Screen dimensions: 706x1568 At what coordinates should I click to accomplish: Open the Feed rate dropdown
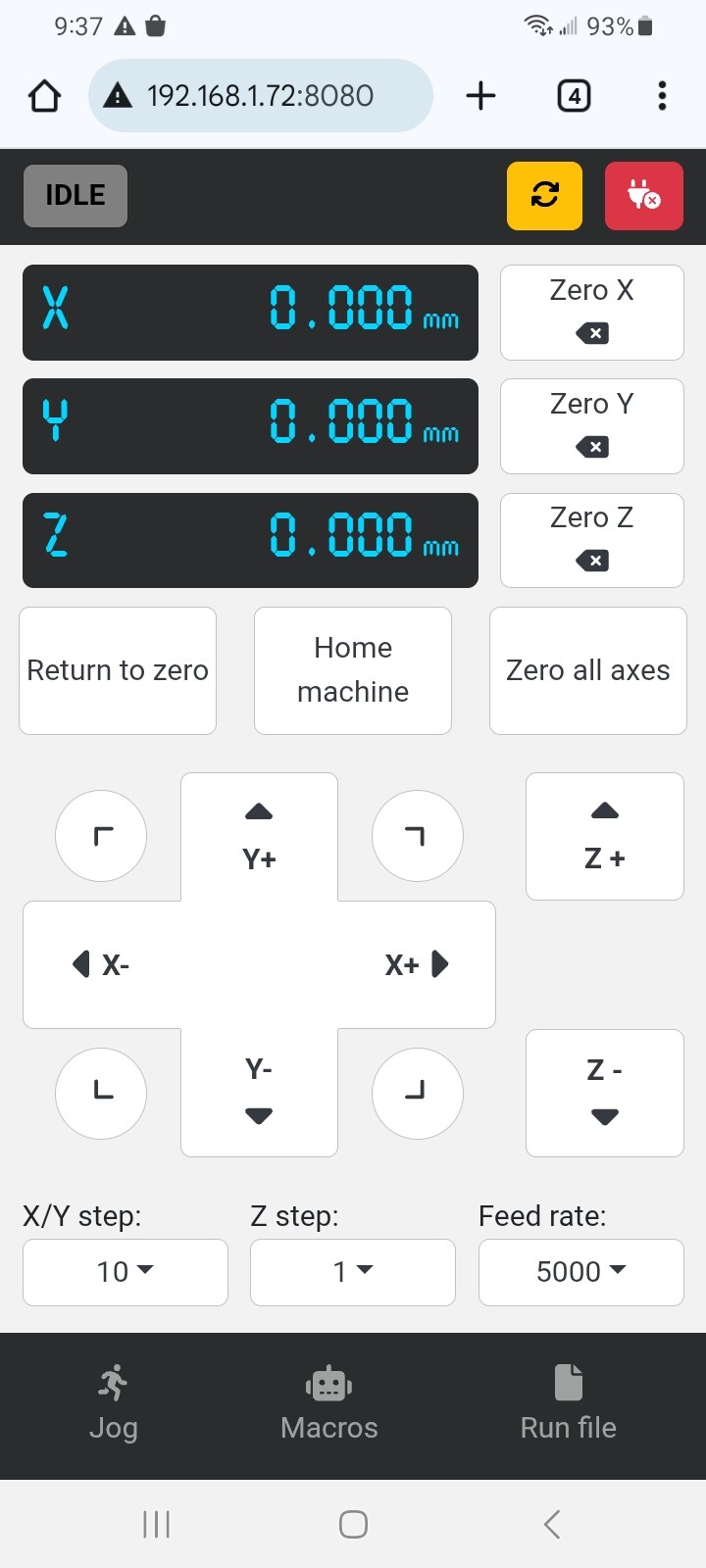click(580, 1272)
